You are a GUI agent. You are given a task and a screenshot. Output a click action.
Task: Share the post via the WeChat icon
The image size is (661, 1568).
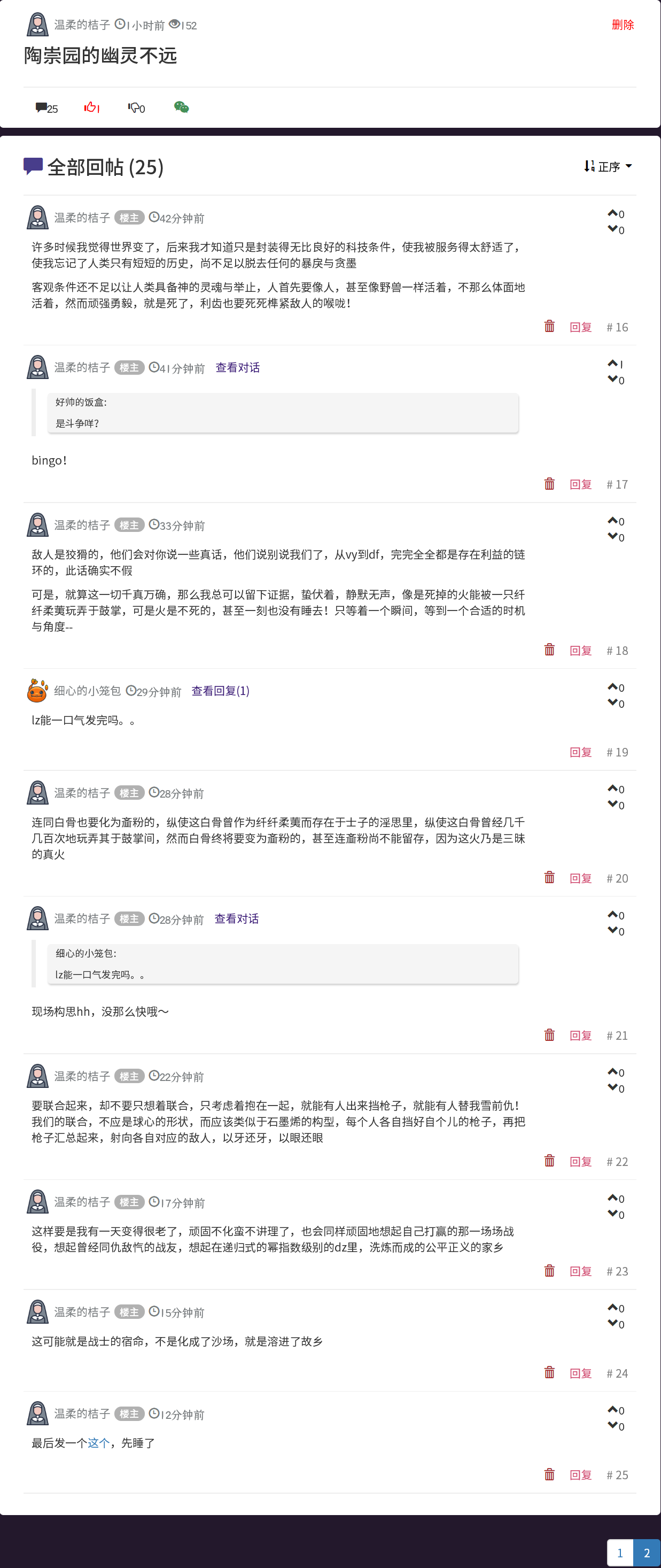[181, 108]
